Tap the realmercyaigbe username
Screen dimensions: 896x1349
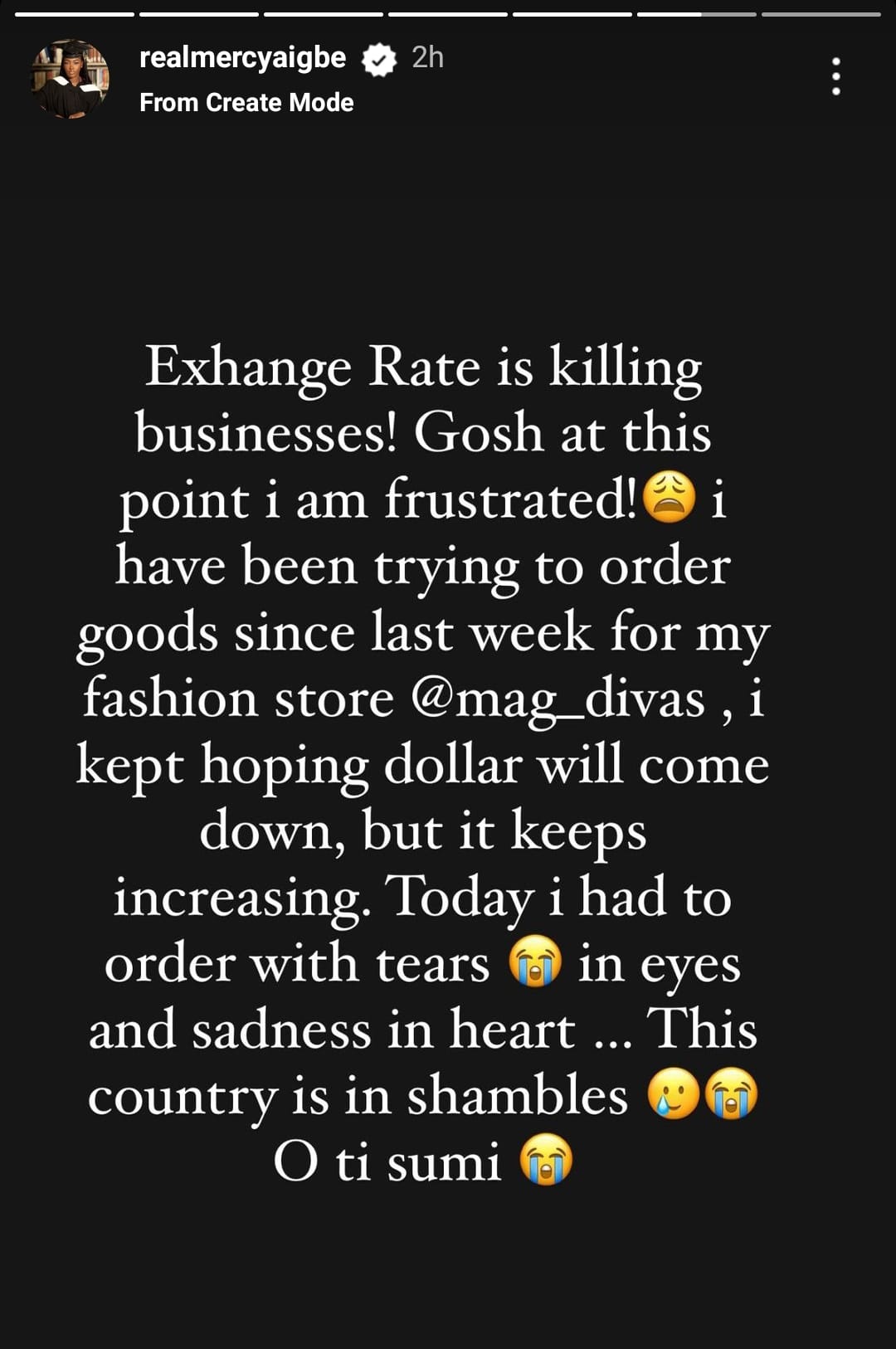(242, 57)
